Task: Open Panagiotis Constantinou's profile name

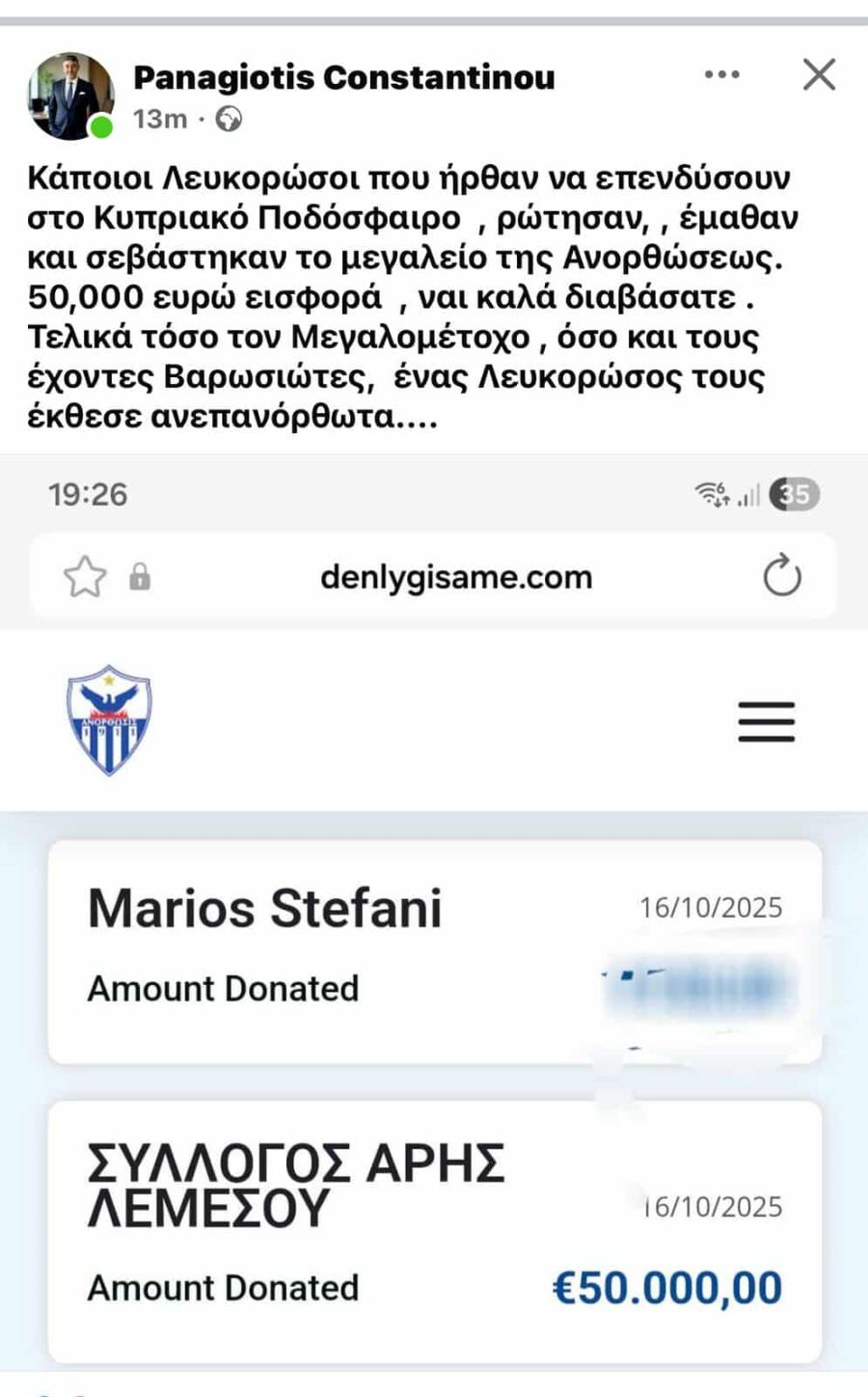Action: (343, 77)
